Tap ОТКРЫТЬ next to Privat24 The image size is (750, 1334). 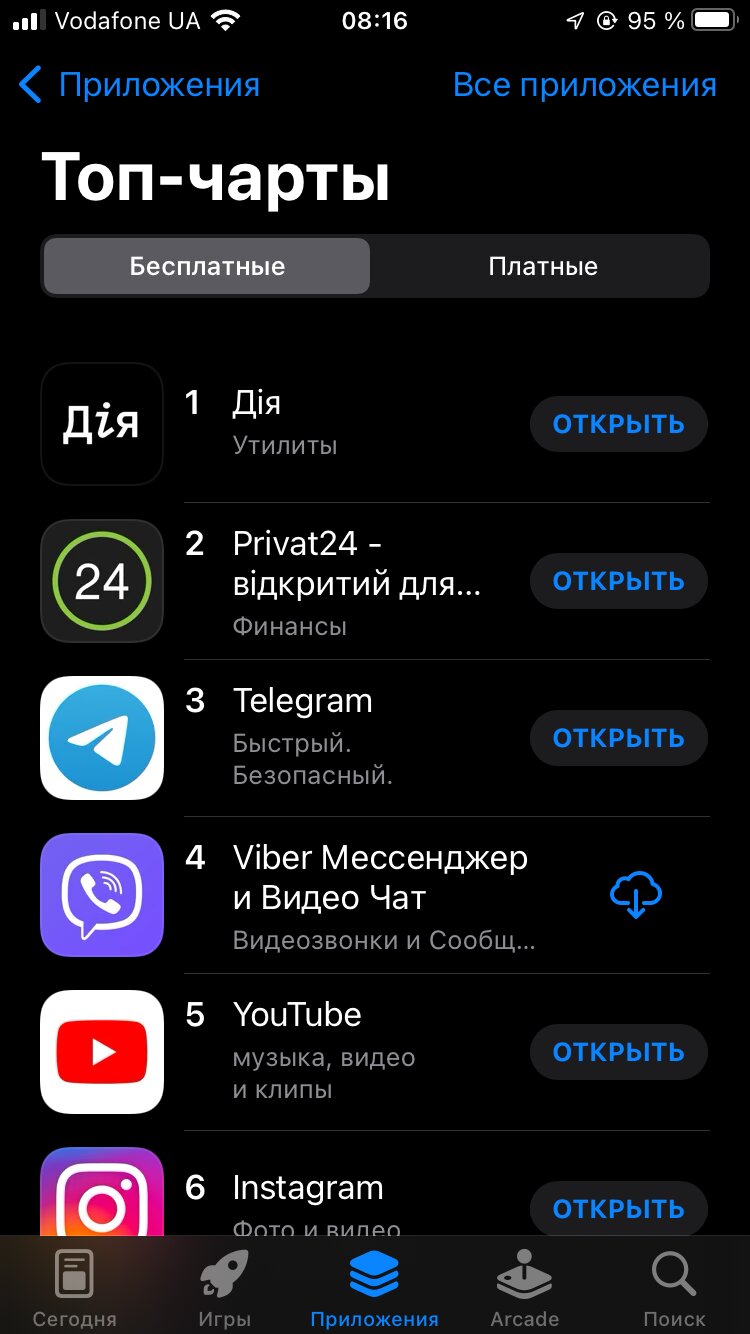pos(618,581)
